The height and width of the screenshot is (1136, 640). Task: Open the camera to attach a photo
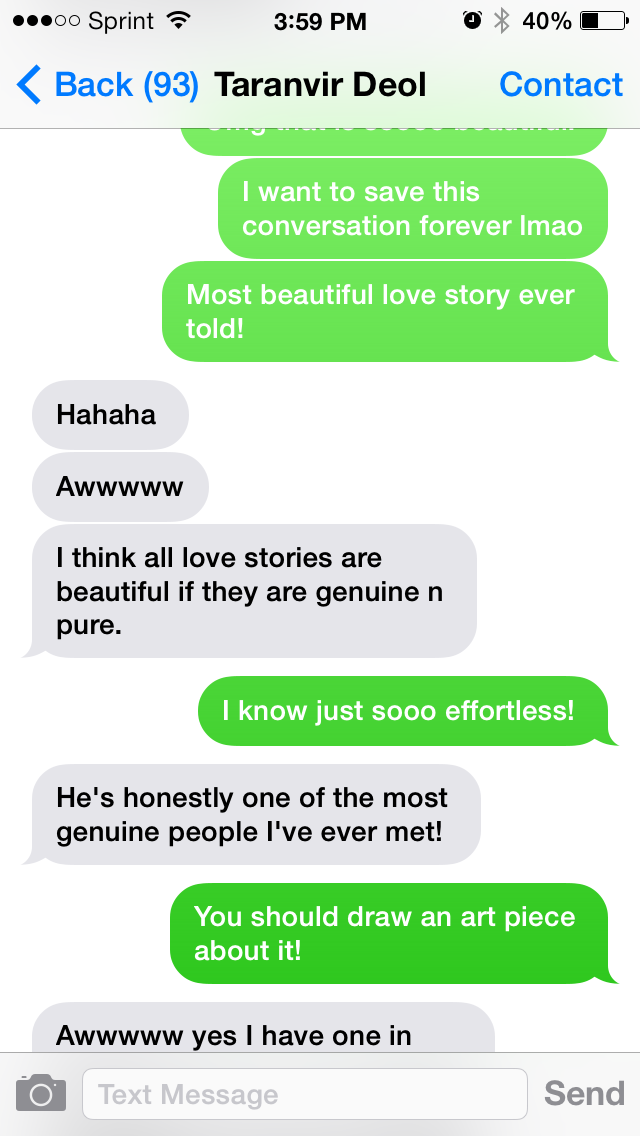tap(41, 1093)
